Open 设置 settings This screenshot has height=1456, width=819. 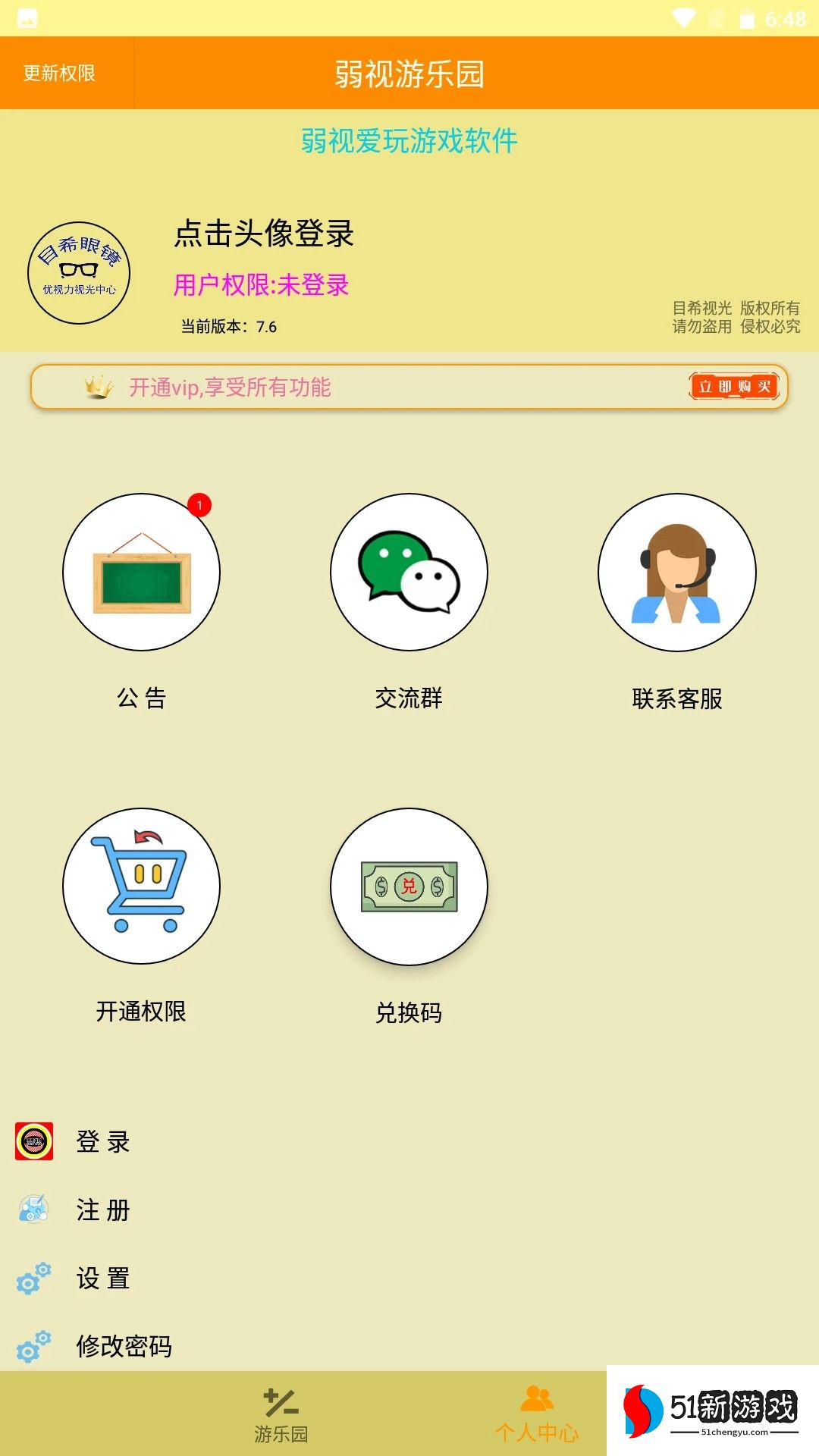[x=103, y=1278]
